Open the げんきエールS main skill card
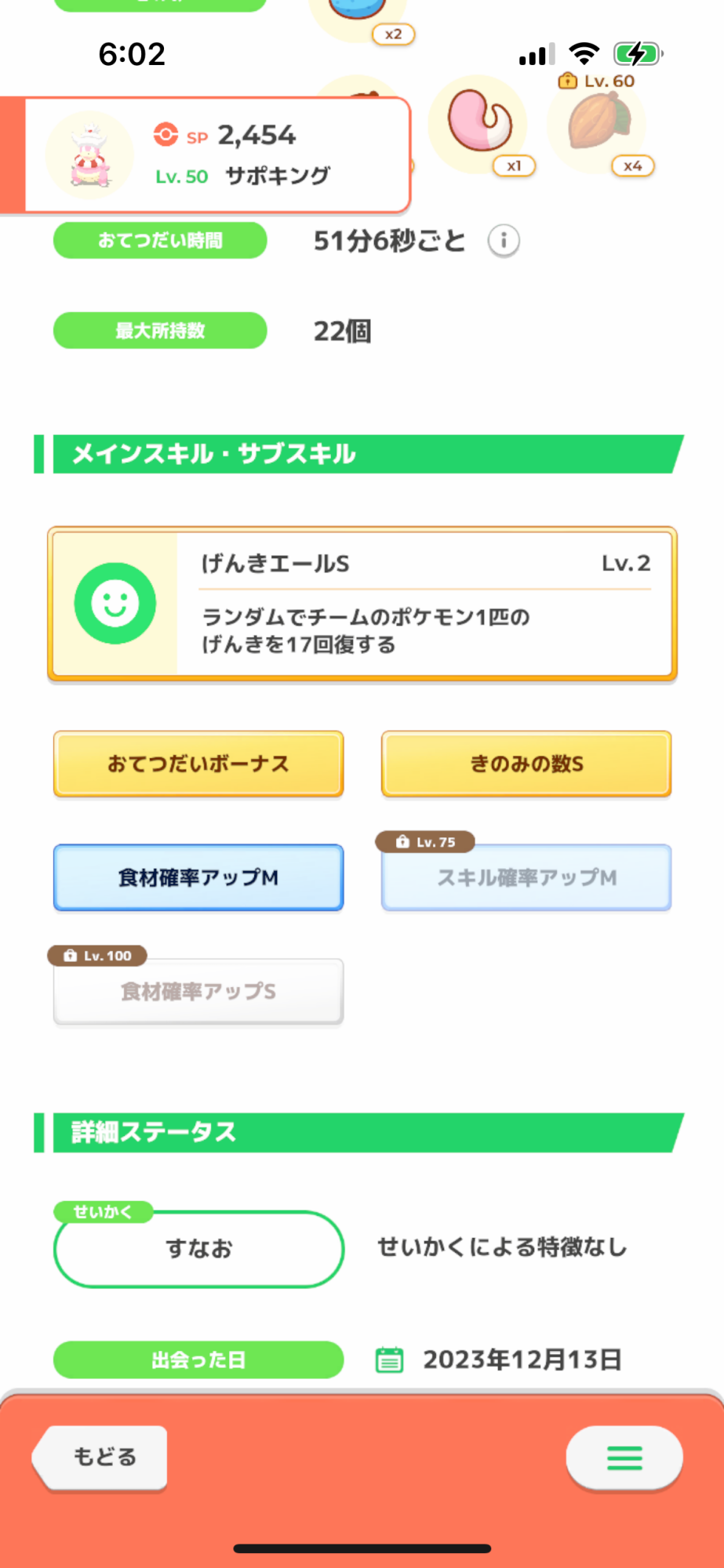The height and width of the screenshot is (1568, 724). pos(362,603)
